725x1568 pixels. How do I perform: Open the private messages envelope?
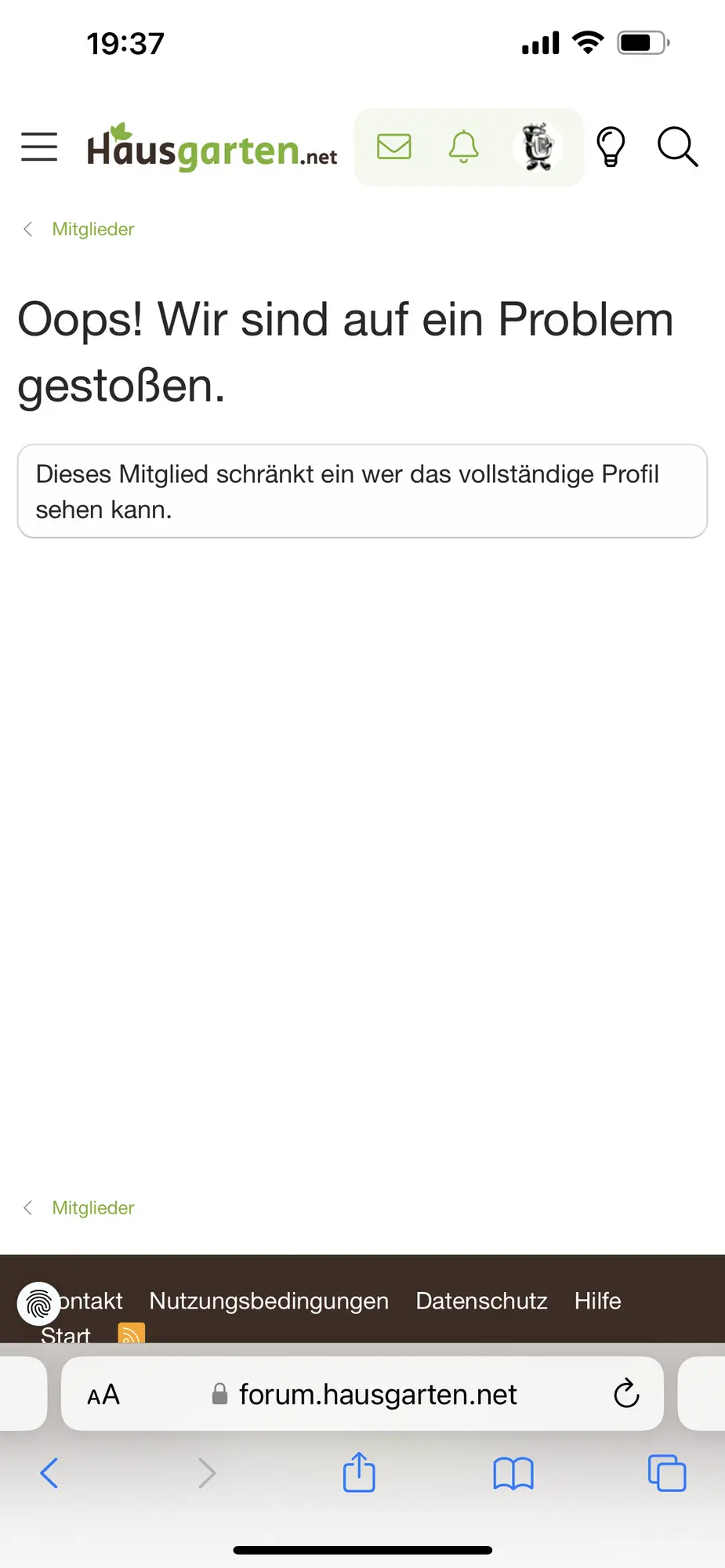[393, 147]
